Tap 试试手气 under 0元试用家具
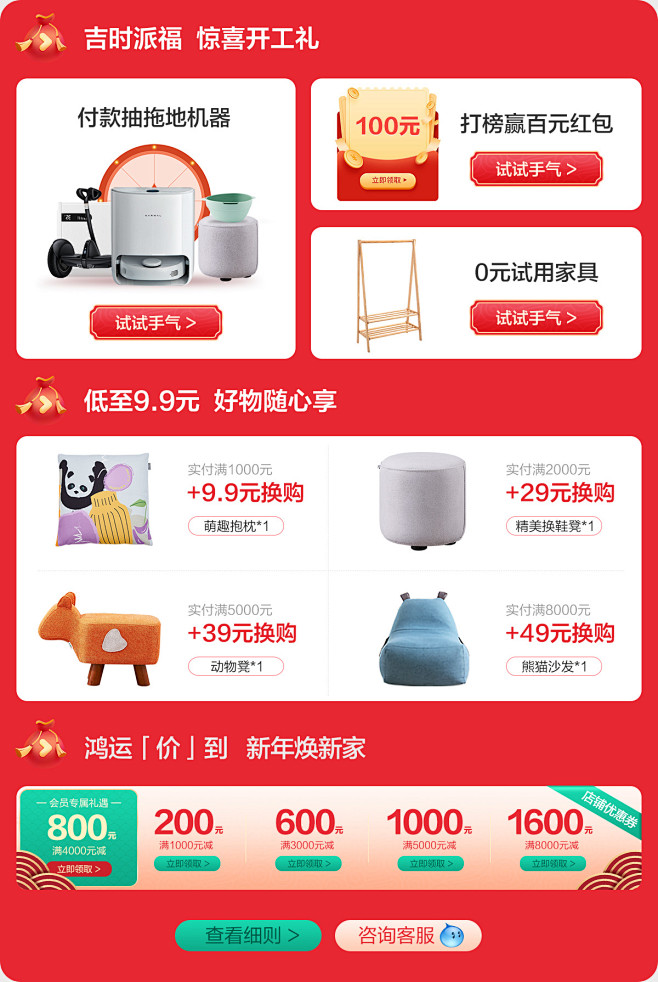Viewport: 658px width, 982px height. (x=536, y=318)
